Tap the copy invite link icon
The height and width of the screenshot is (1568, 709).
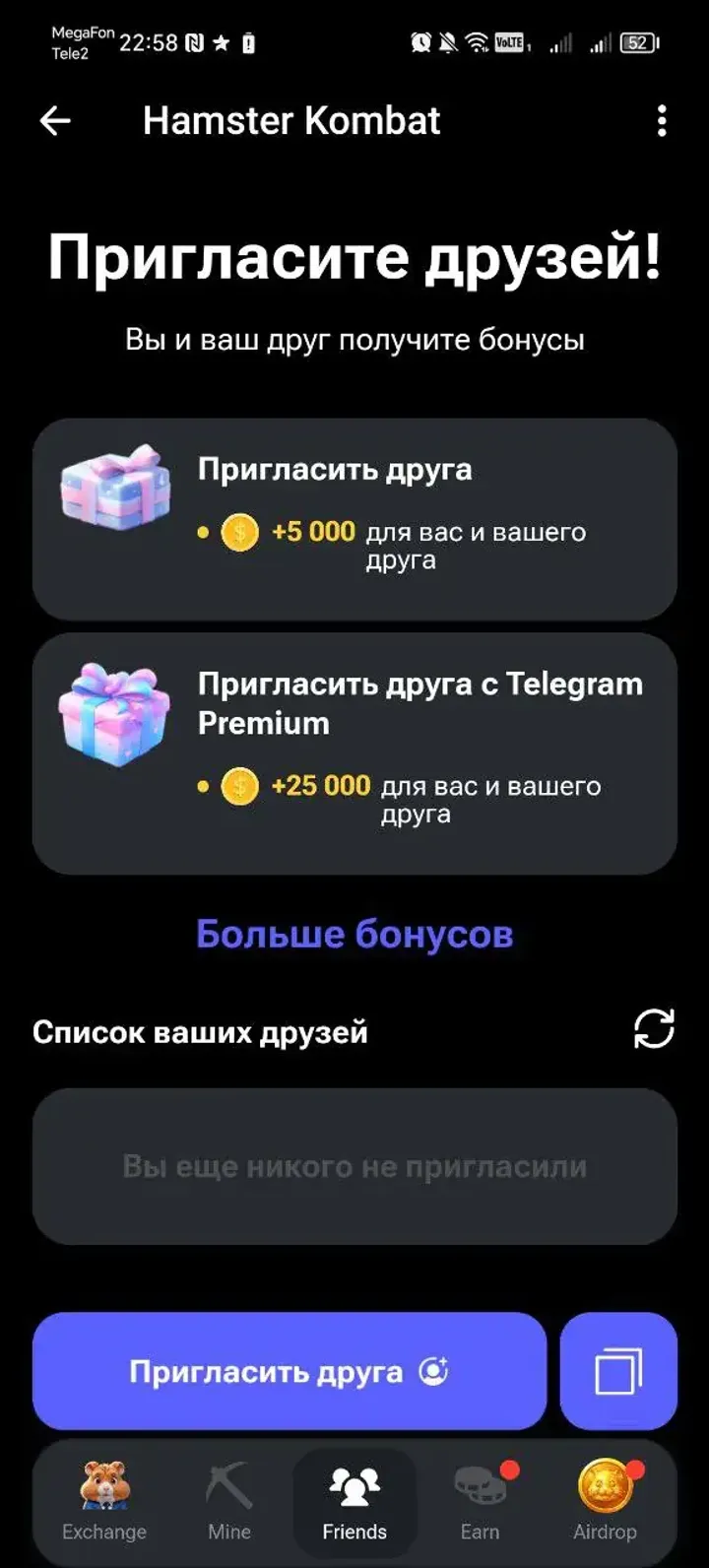pyautogui.click(x=618, y=1371)
